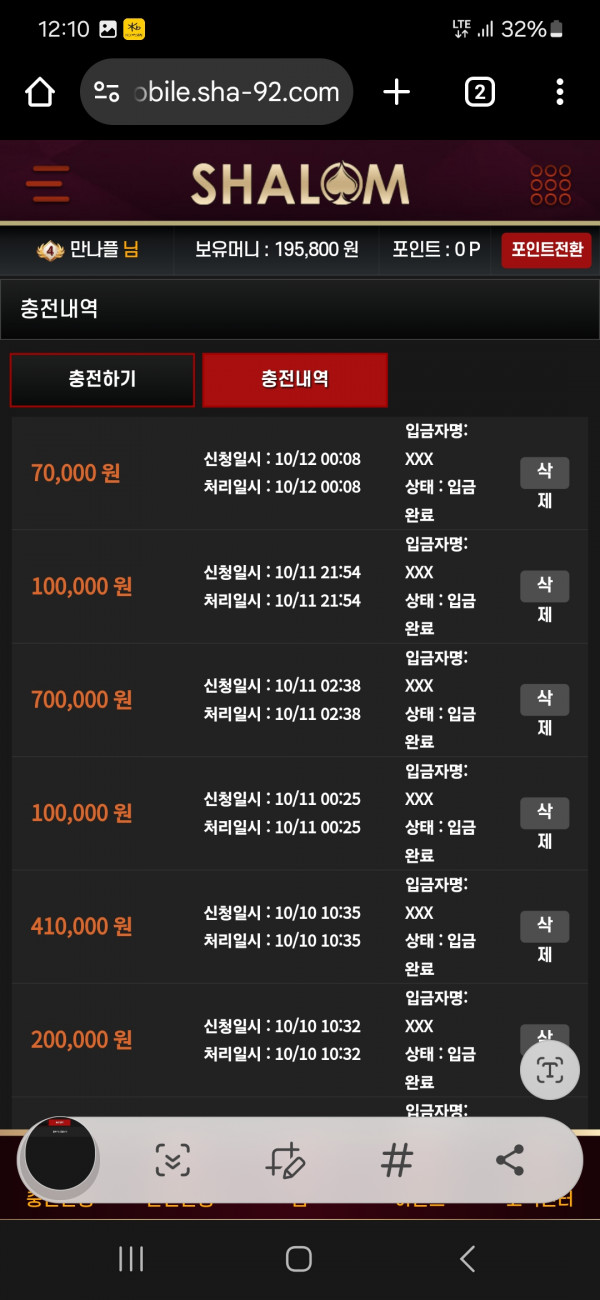
Task: Tap the address bar showing sha-92.com
Action: (216, 92)
